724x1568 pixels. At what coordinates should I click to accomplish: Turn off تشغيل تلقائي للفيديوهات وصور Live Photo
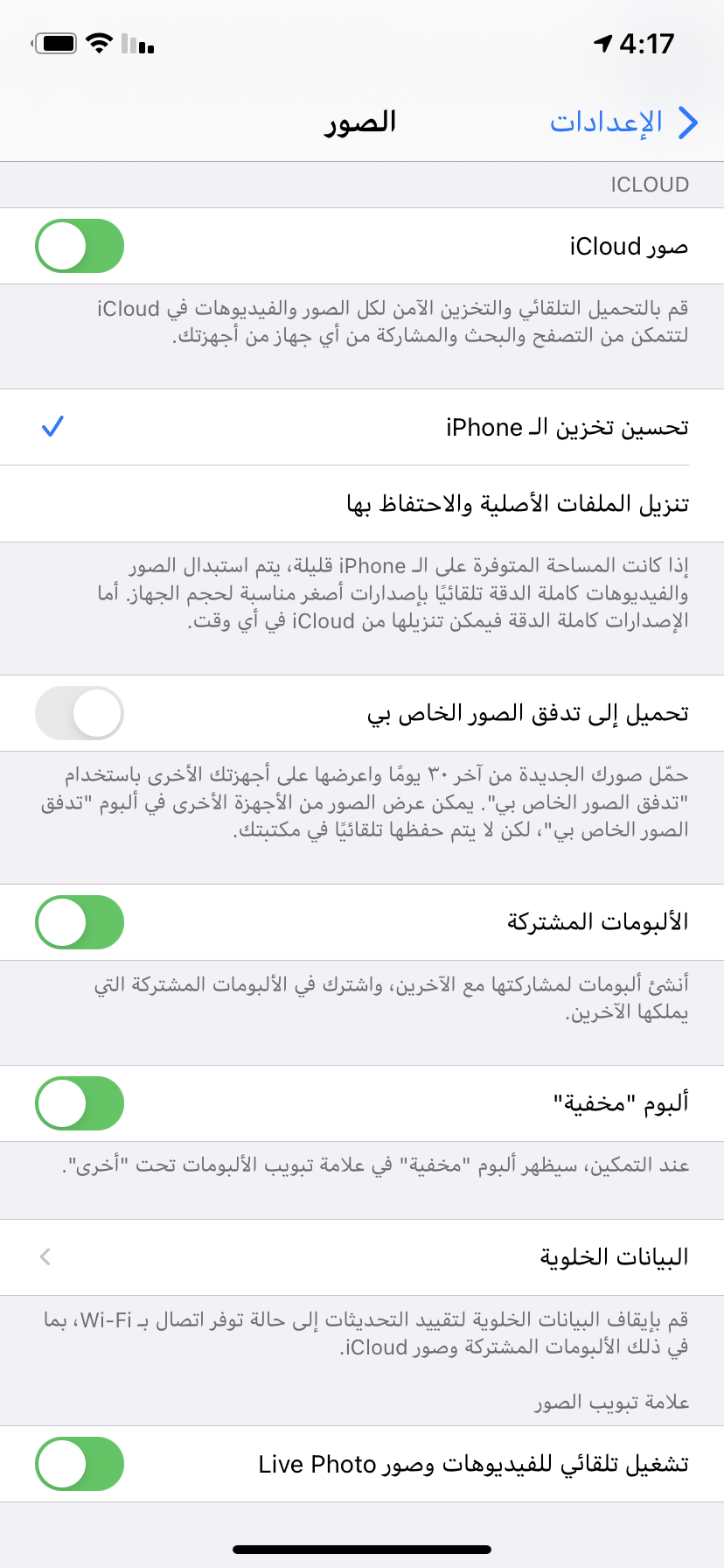(x=80, y=1464)
